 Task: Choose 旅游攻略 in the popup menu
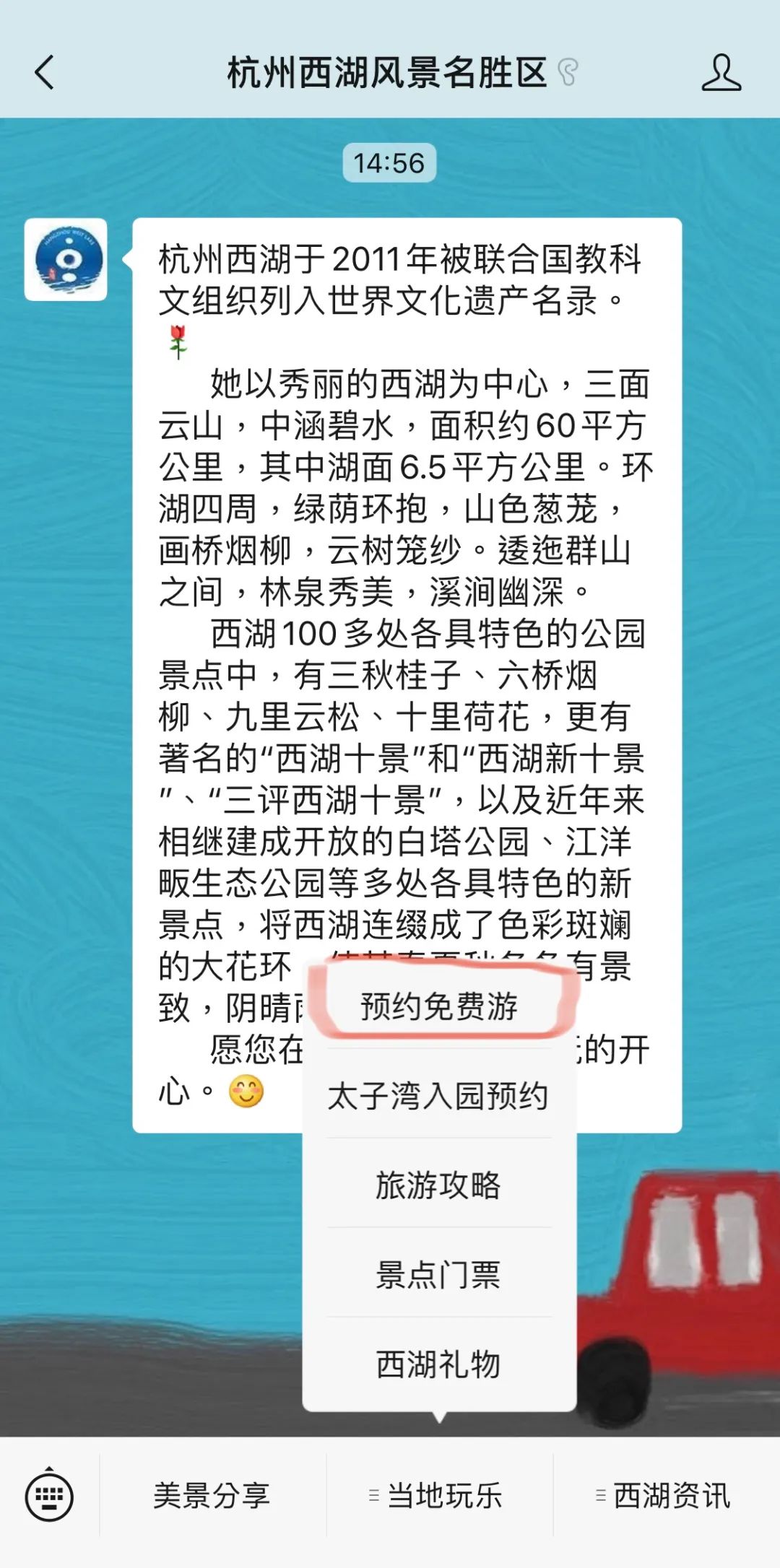(439, 1185)
